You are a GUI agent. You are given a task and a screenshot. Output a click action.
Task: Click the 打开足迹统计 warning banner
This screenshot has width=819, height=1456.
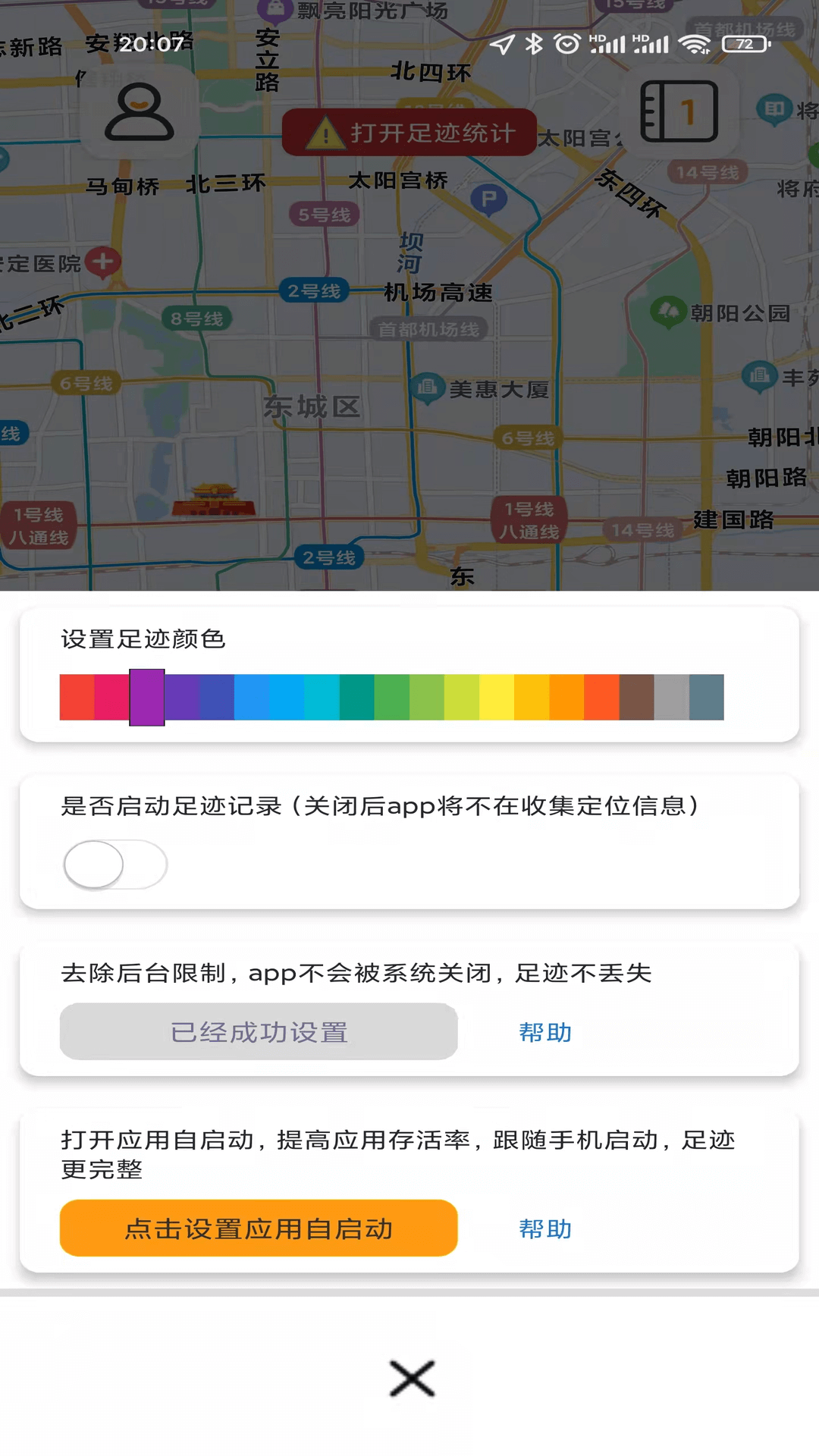[x=409, y=132]
